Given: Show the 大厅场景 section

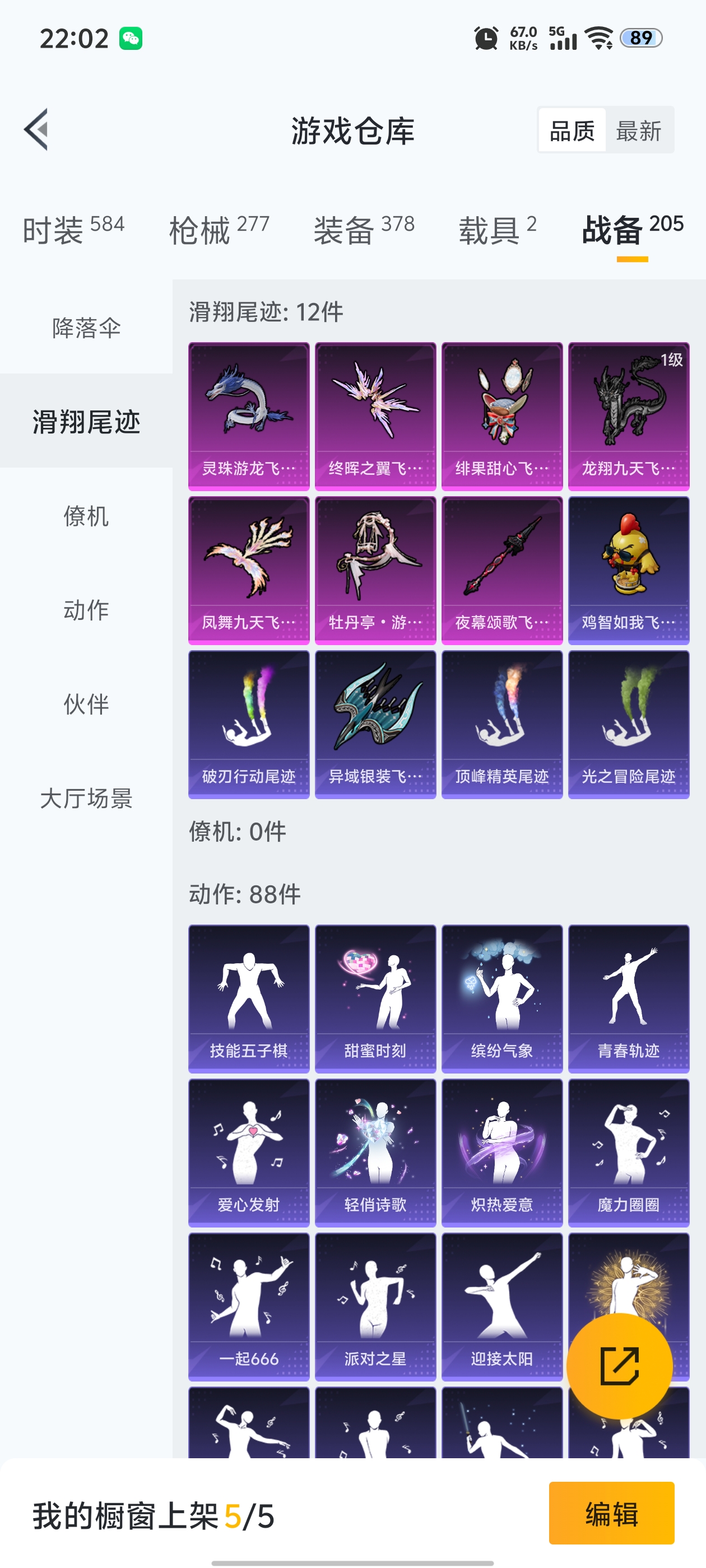Looking at the screenshot, I should 86,798.
